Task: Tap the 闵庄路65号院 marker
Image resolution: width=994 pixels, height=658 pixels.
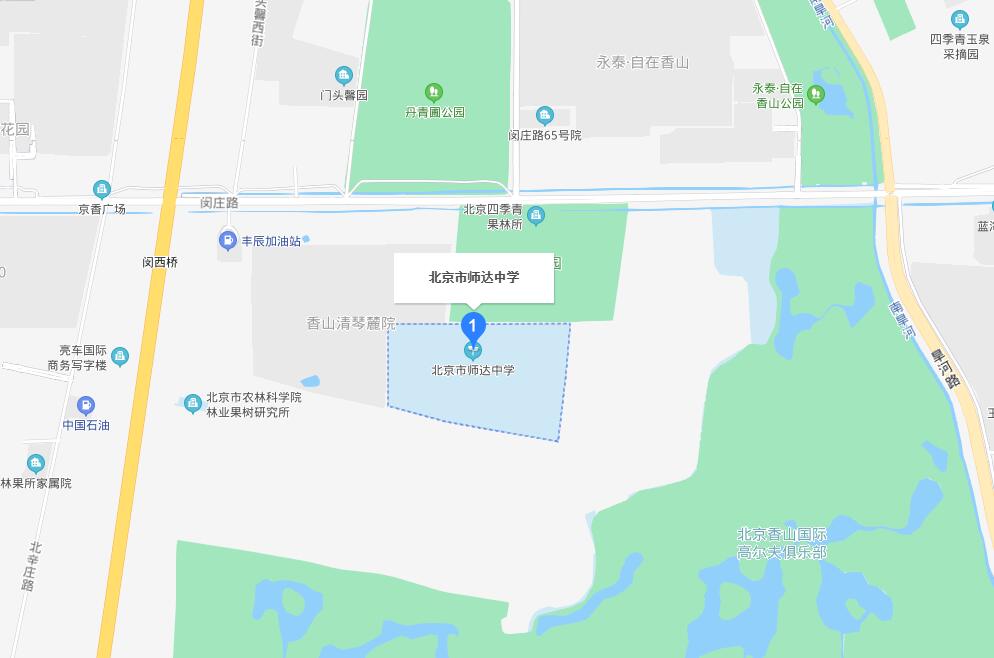Action: click(x=544, y=115)
